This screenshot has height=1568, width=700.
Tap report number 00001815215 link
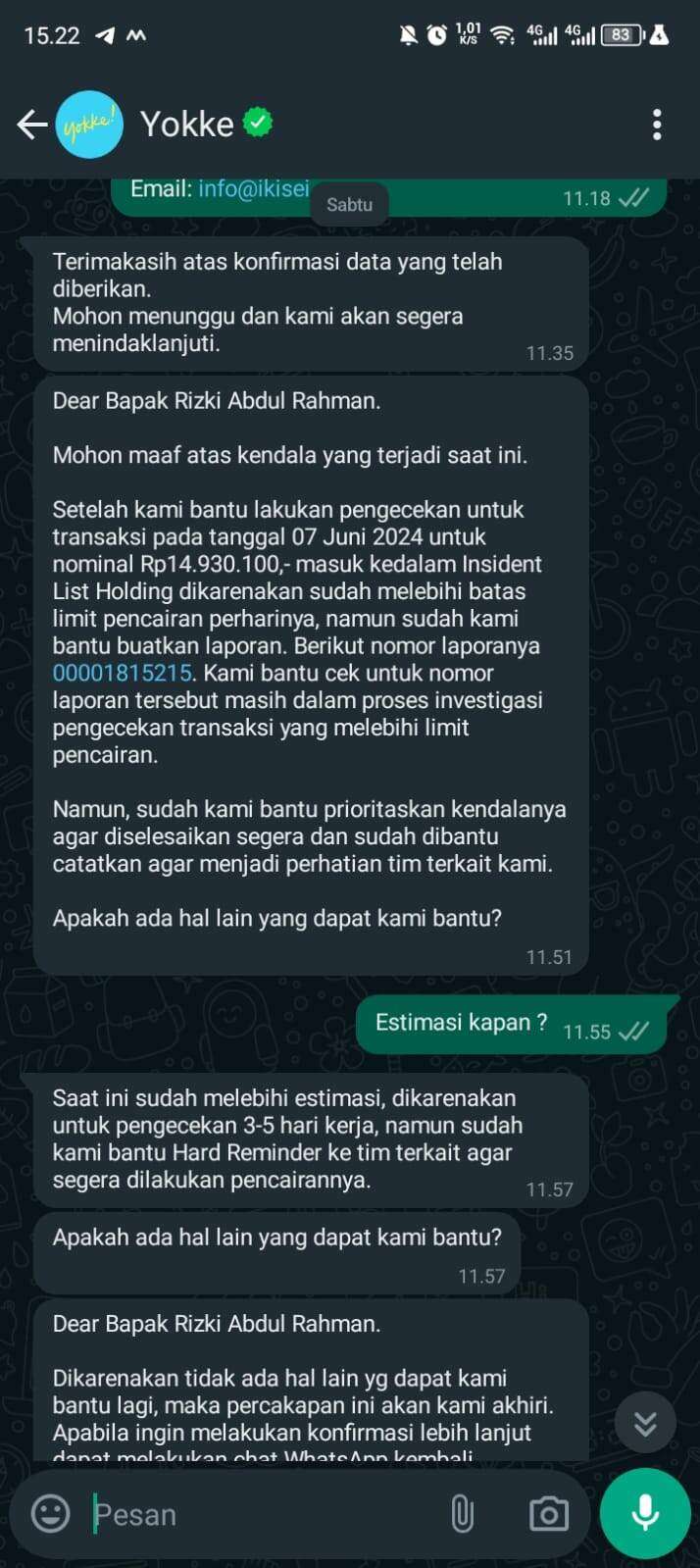click(x=123, y=673)
